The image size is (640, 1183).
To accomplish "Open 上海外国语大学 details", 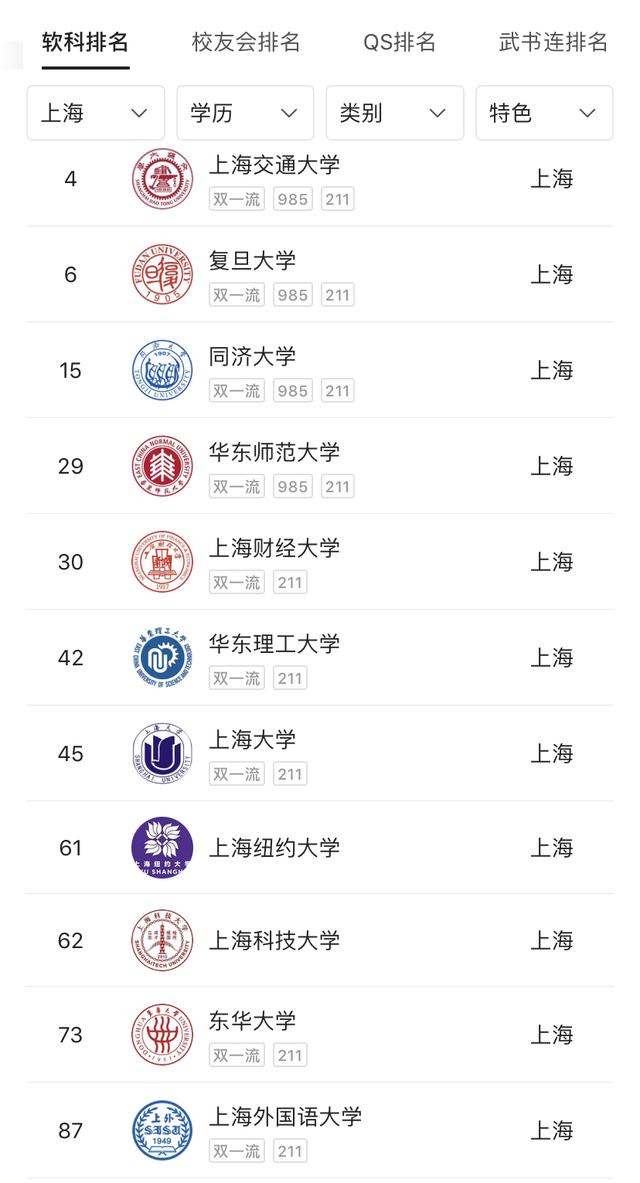I will pyautogui.click(x=320, y=1131).
